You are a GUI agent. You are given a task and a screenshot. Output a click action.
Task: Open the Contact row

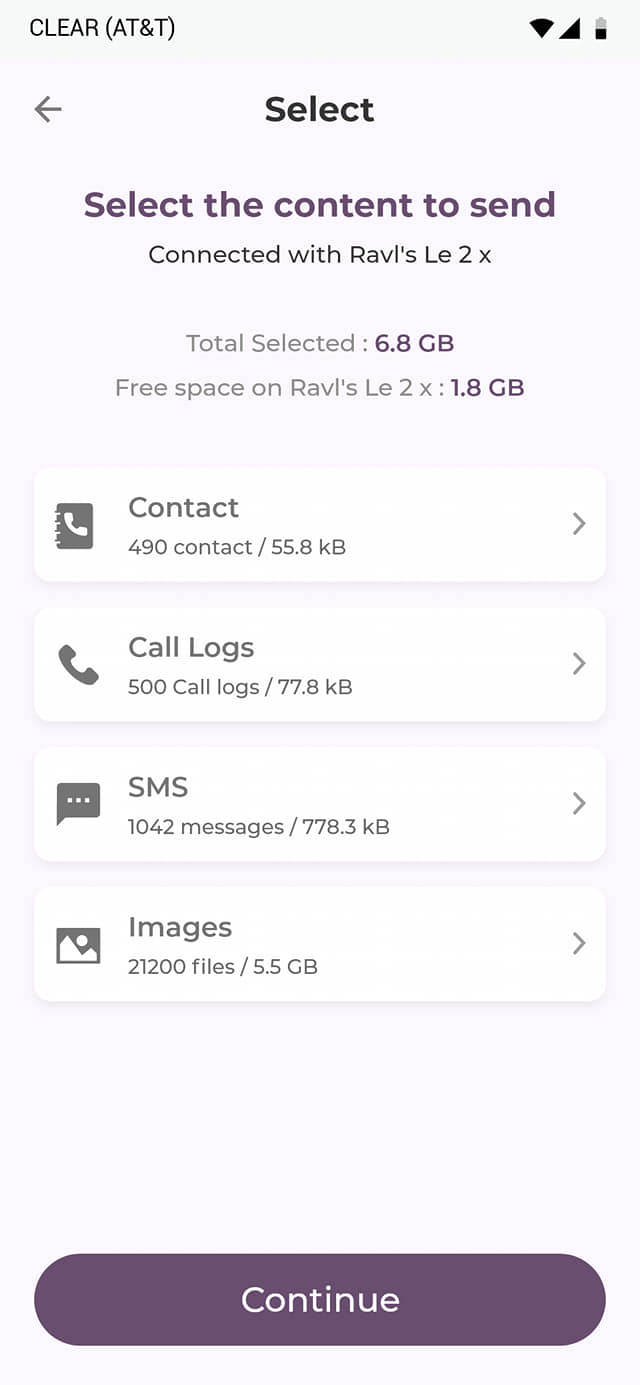tap(320, 524)
